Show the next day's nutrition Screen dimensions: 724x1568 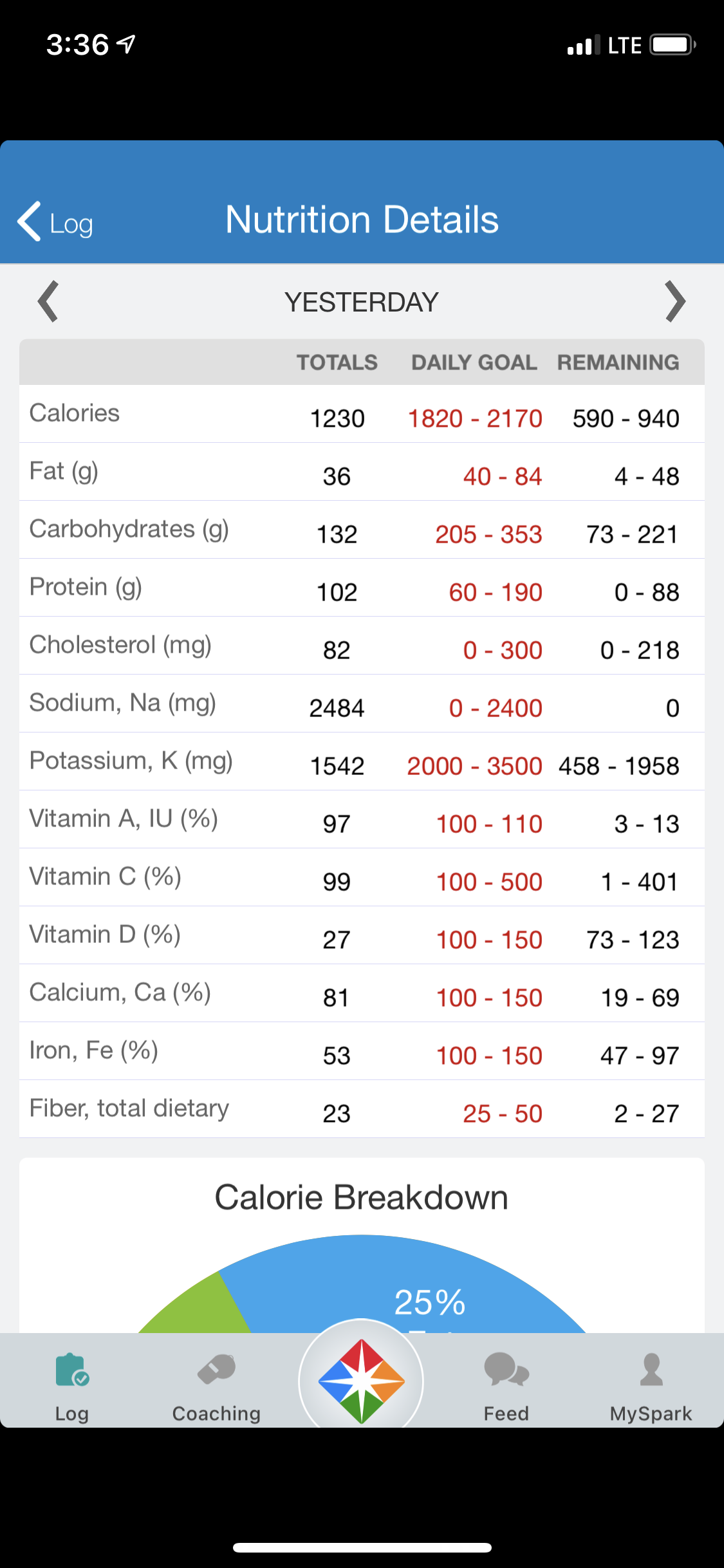[675, 301]
